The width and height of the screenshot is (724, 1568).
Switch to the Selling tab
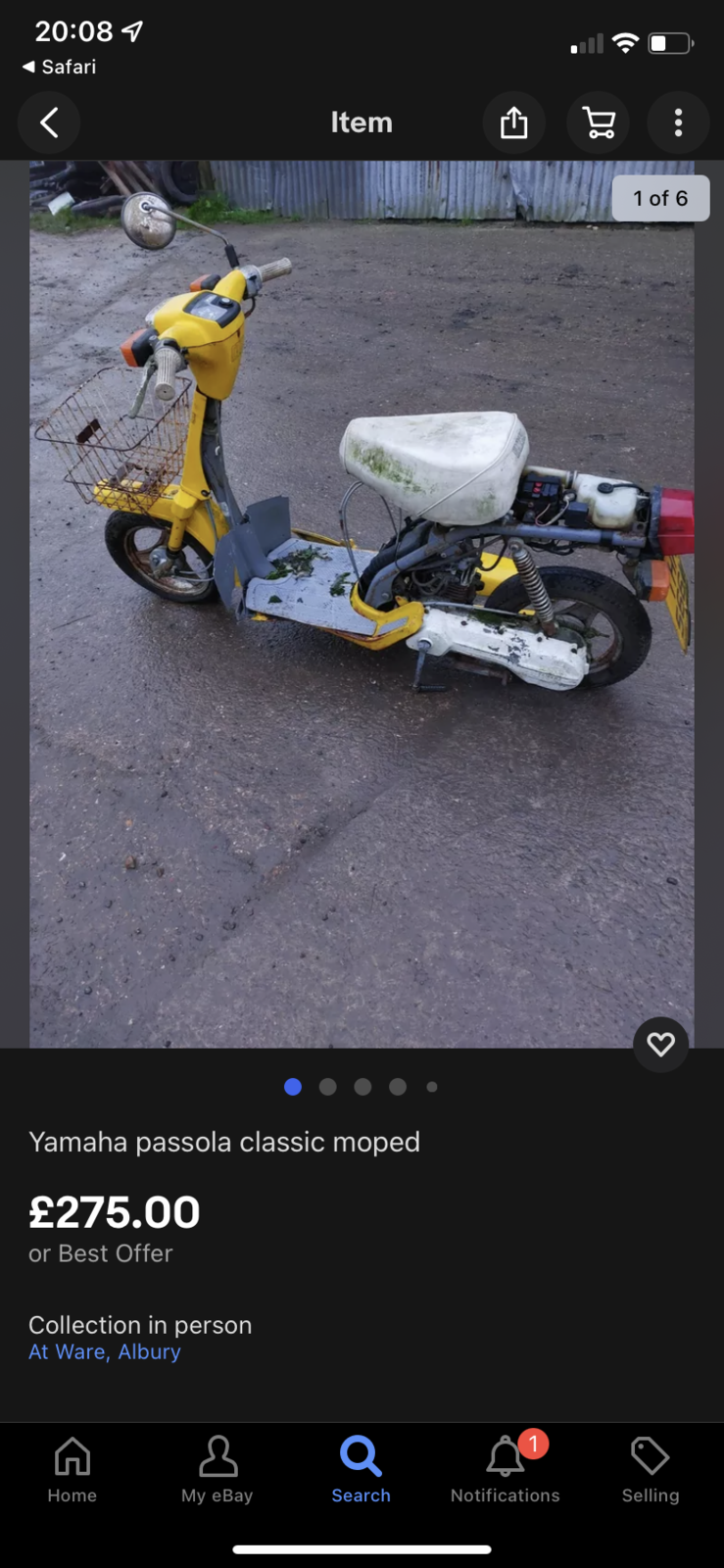(x=650, y=1469)
